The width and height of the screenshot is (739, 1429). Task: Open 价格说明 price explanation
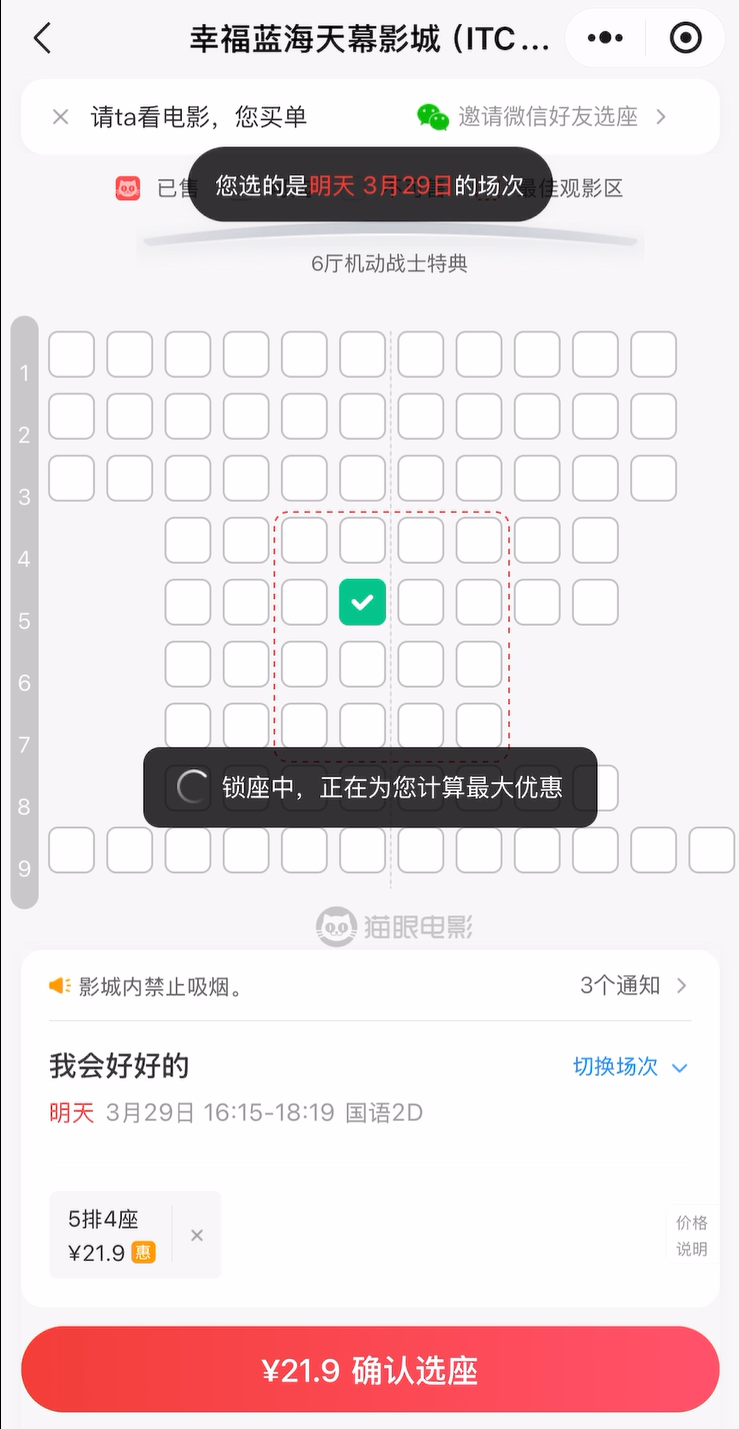click(691, 1235)
